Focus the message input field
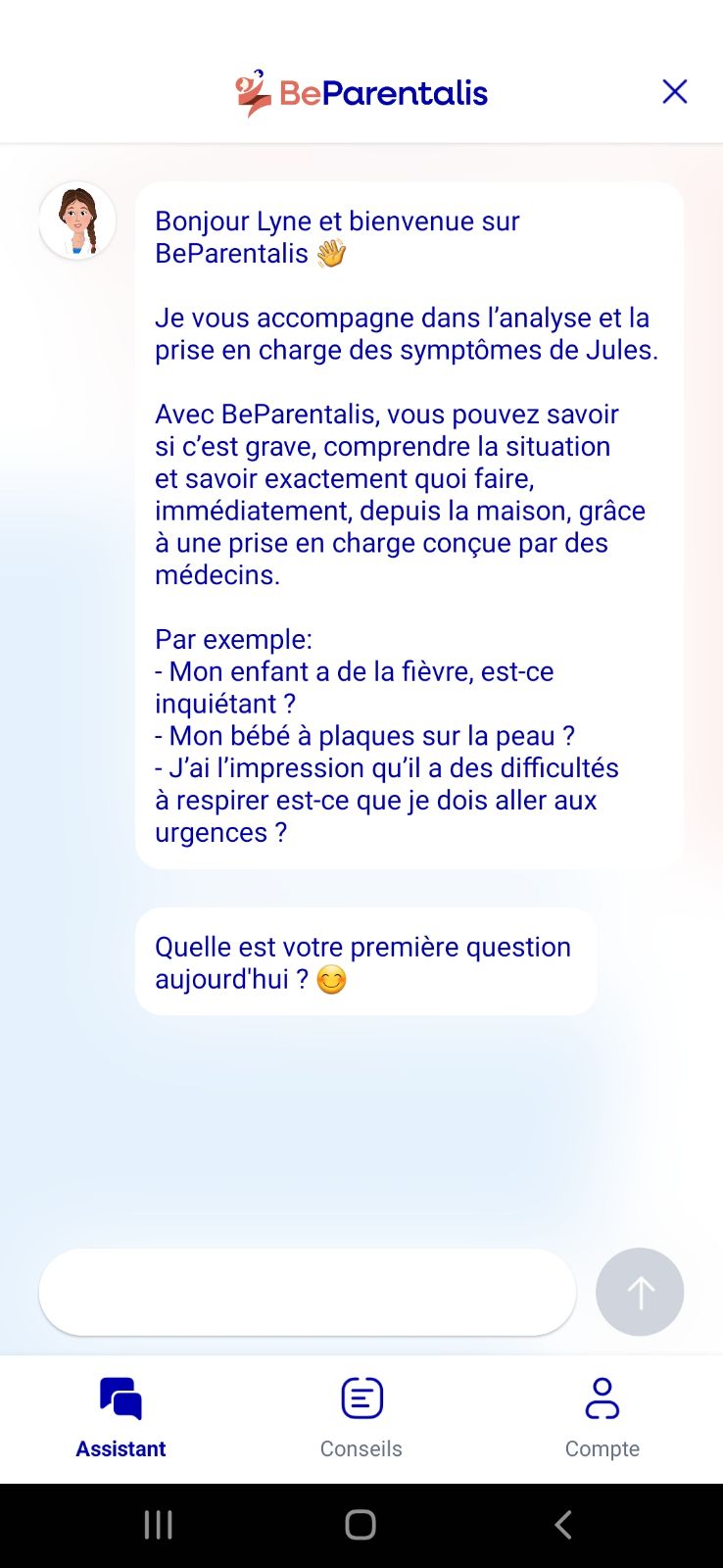Screen dimensions: 723x1568 pos(307,1292)
